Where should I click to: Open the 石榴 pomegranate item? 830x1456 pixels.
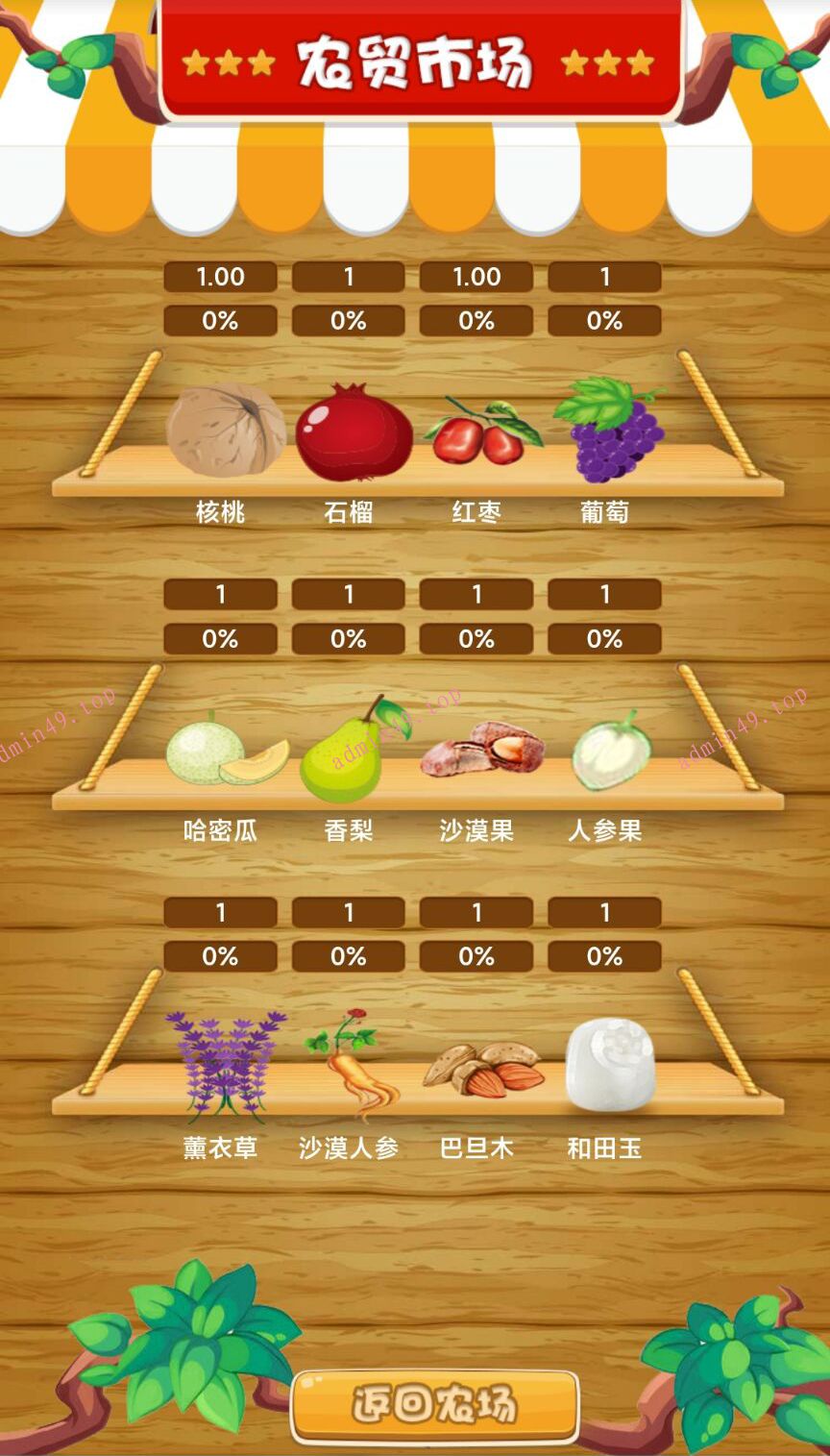click(353, 432)
